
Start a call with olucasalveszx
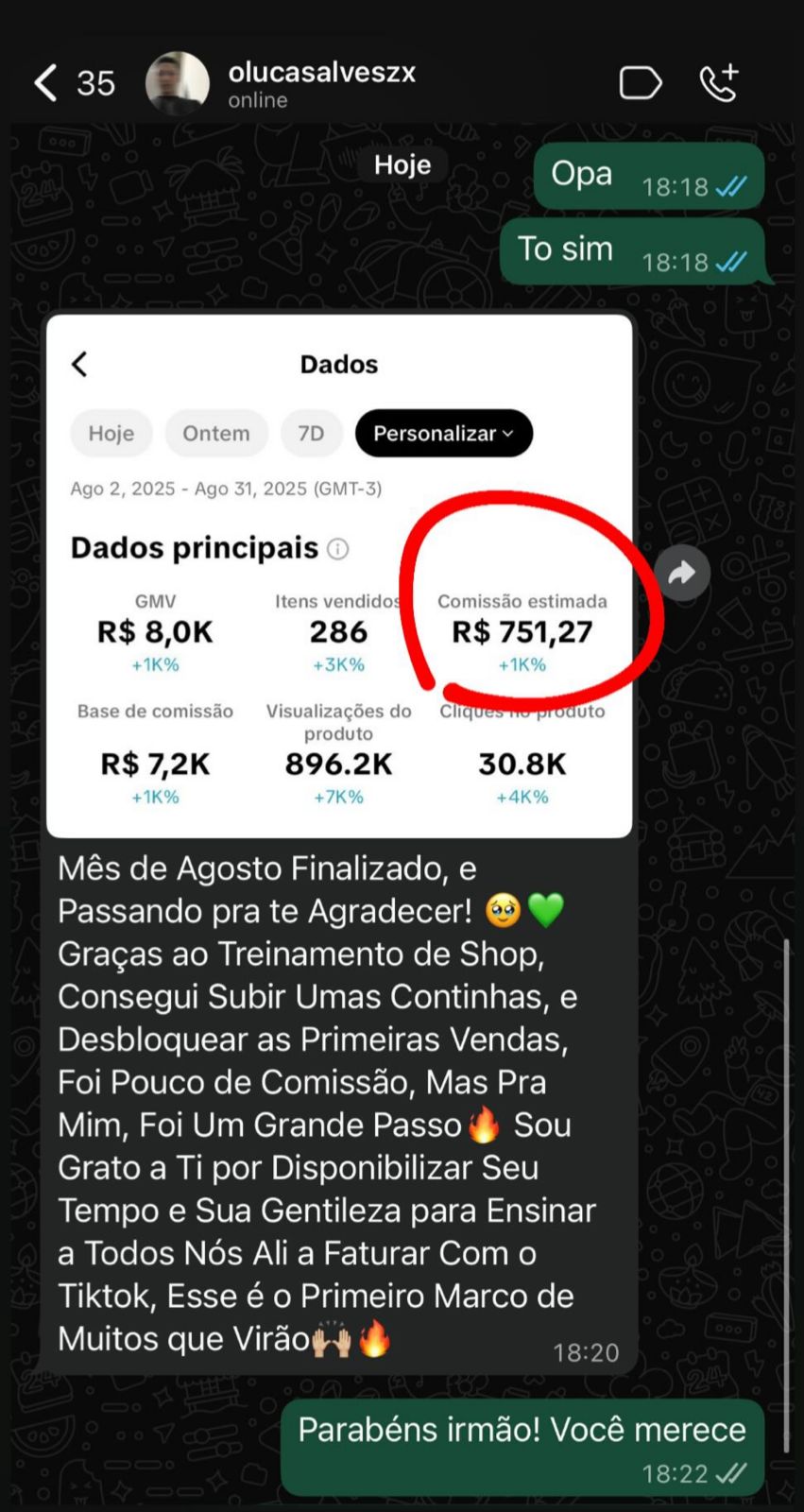(719, 83)
